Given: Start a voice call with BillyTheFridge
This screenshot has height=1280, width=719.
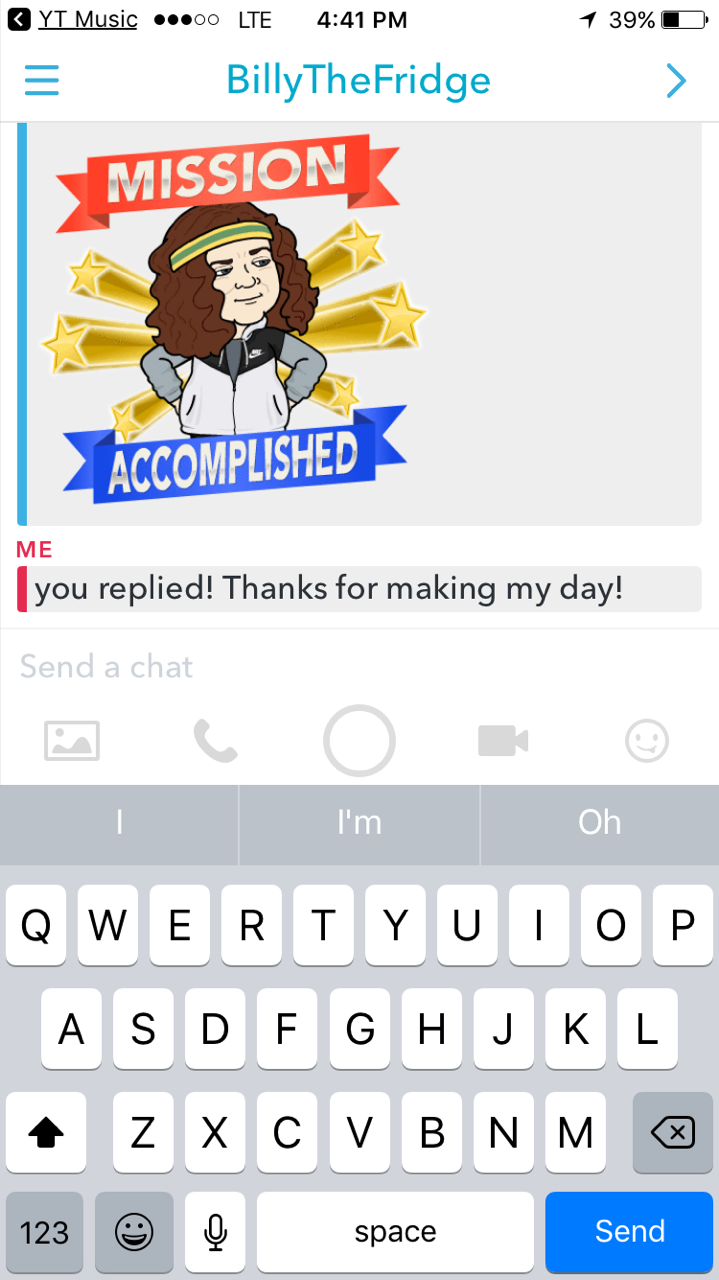Looking at the screenshot, I should coord(215,741).
